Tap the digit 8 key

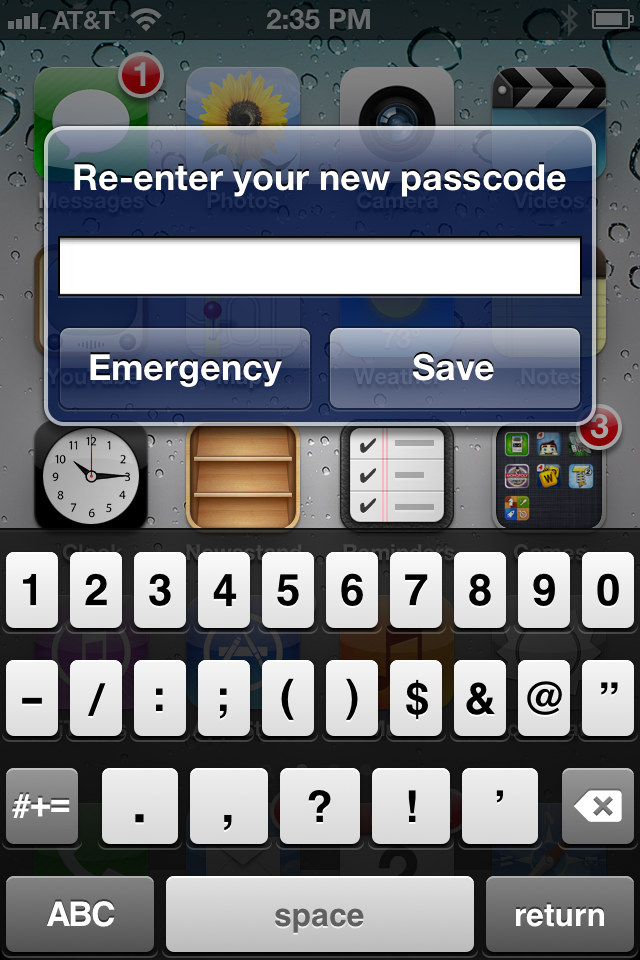click(x=480, y=592)
